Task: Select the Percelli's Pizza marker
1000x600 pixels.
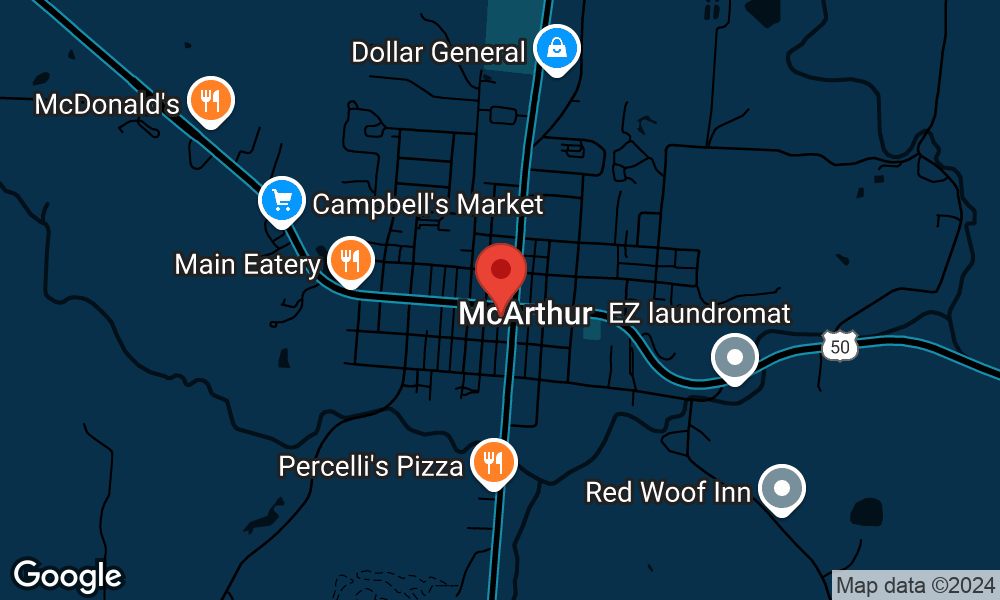Action: pos(492,461)
